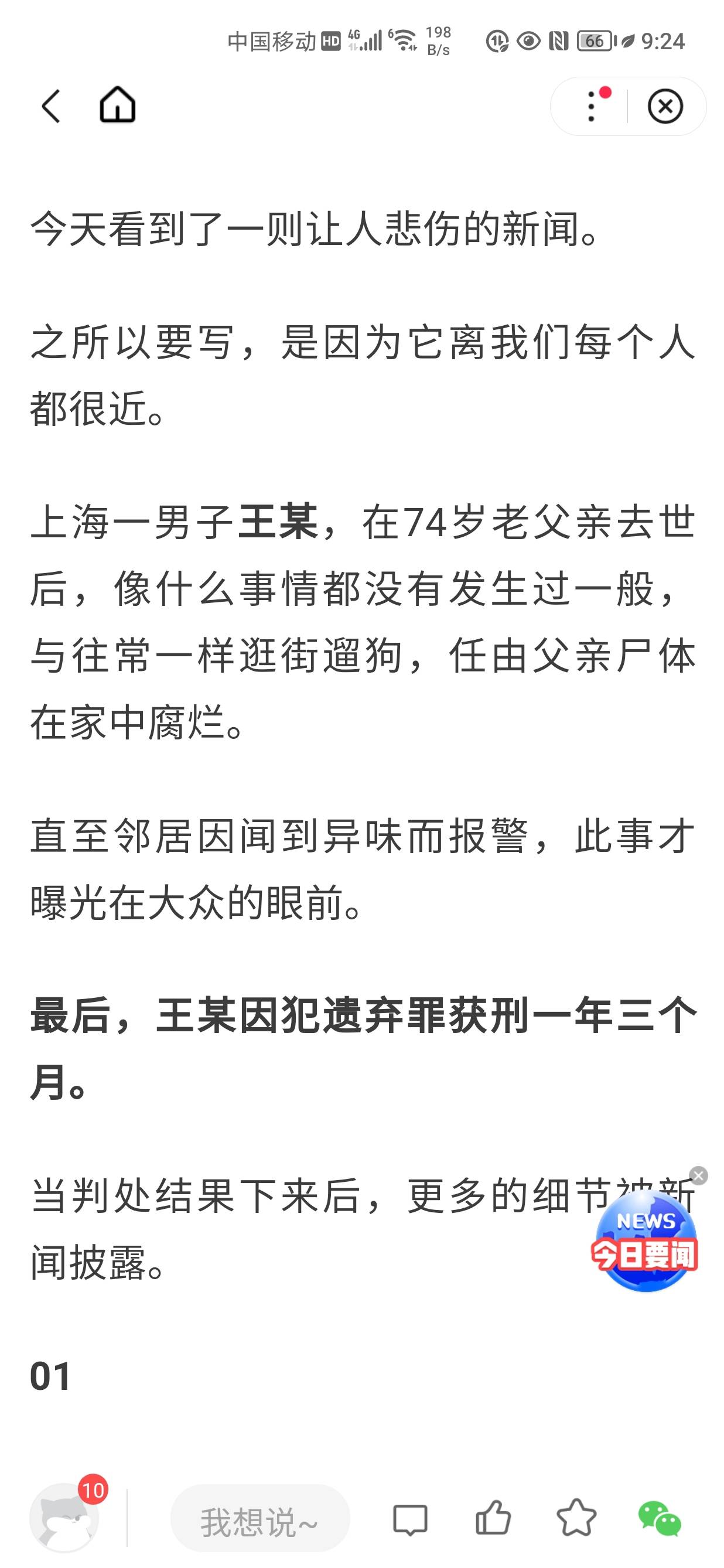This screenshot has height=1568, width=724.
Task: View the article comments
Action: [411, 1519]
